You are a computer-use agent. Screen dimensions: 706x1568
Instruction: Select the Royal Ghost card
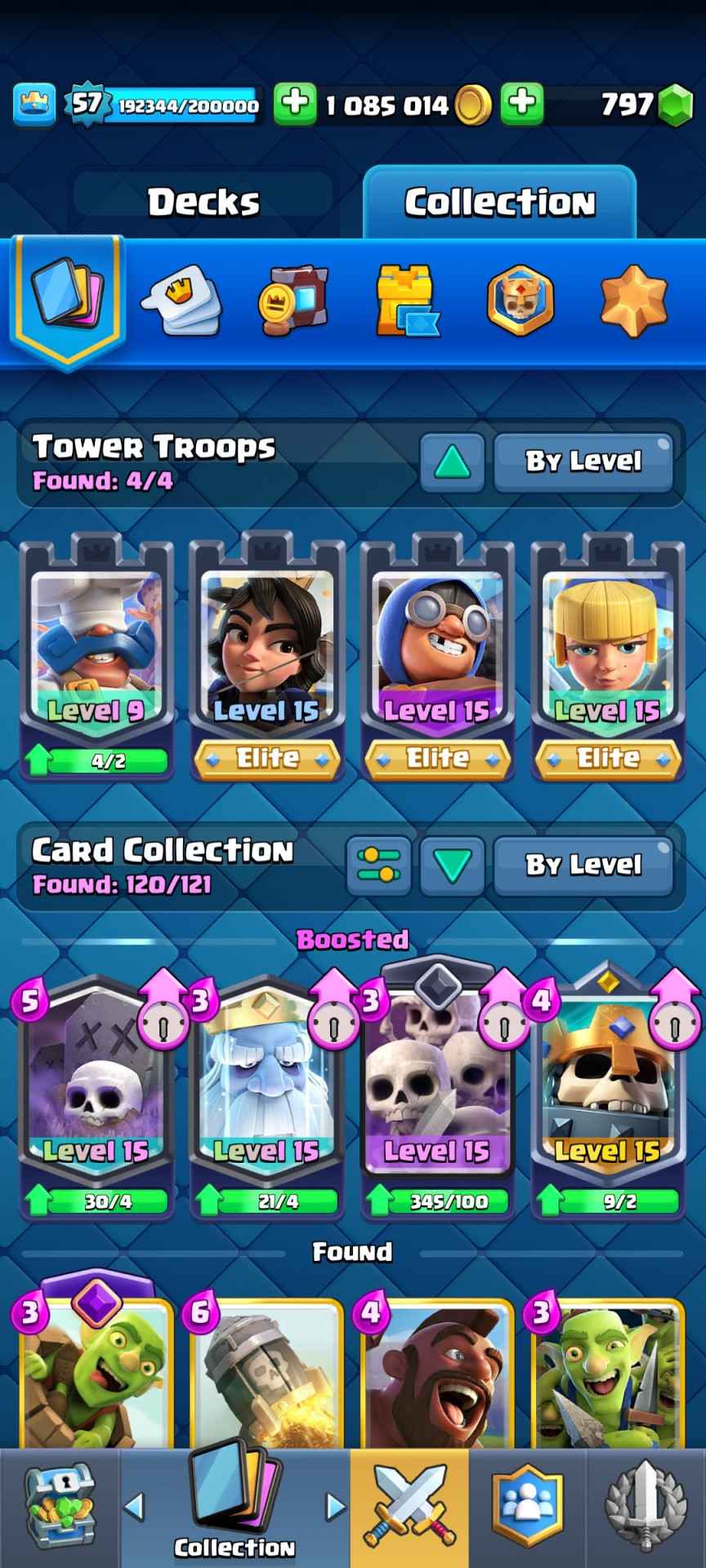click(266, 1086)
